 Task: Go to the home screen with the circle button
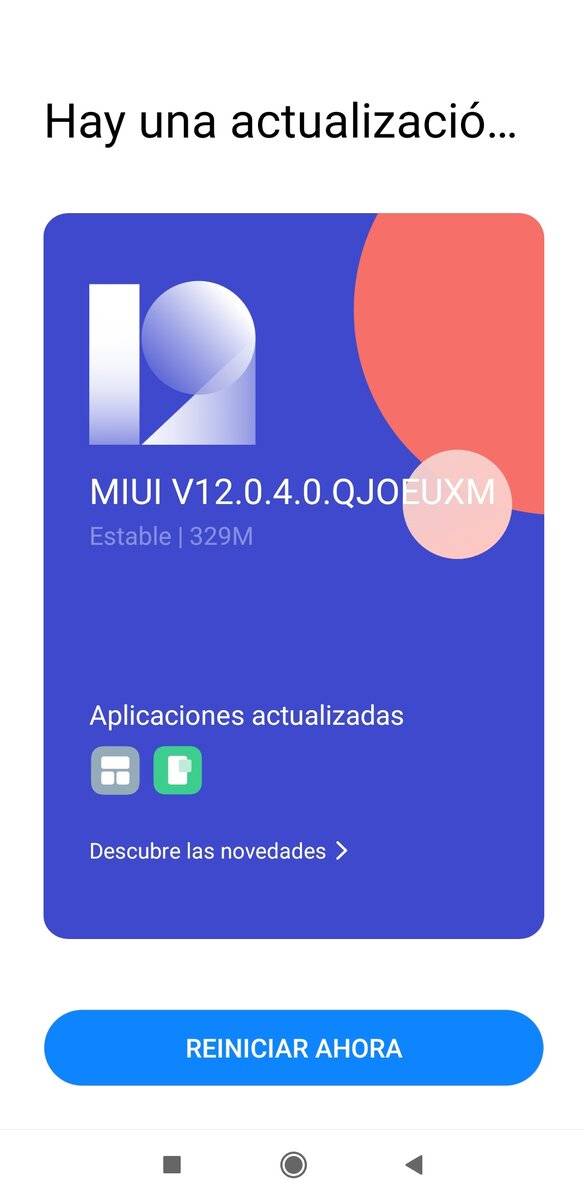pos(293,1163)
